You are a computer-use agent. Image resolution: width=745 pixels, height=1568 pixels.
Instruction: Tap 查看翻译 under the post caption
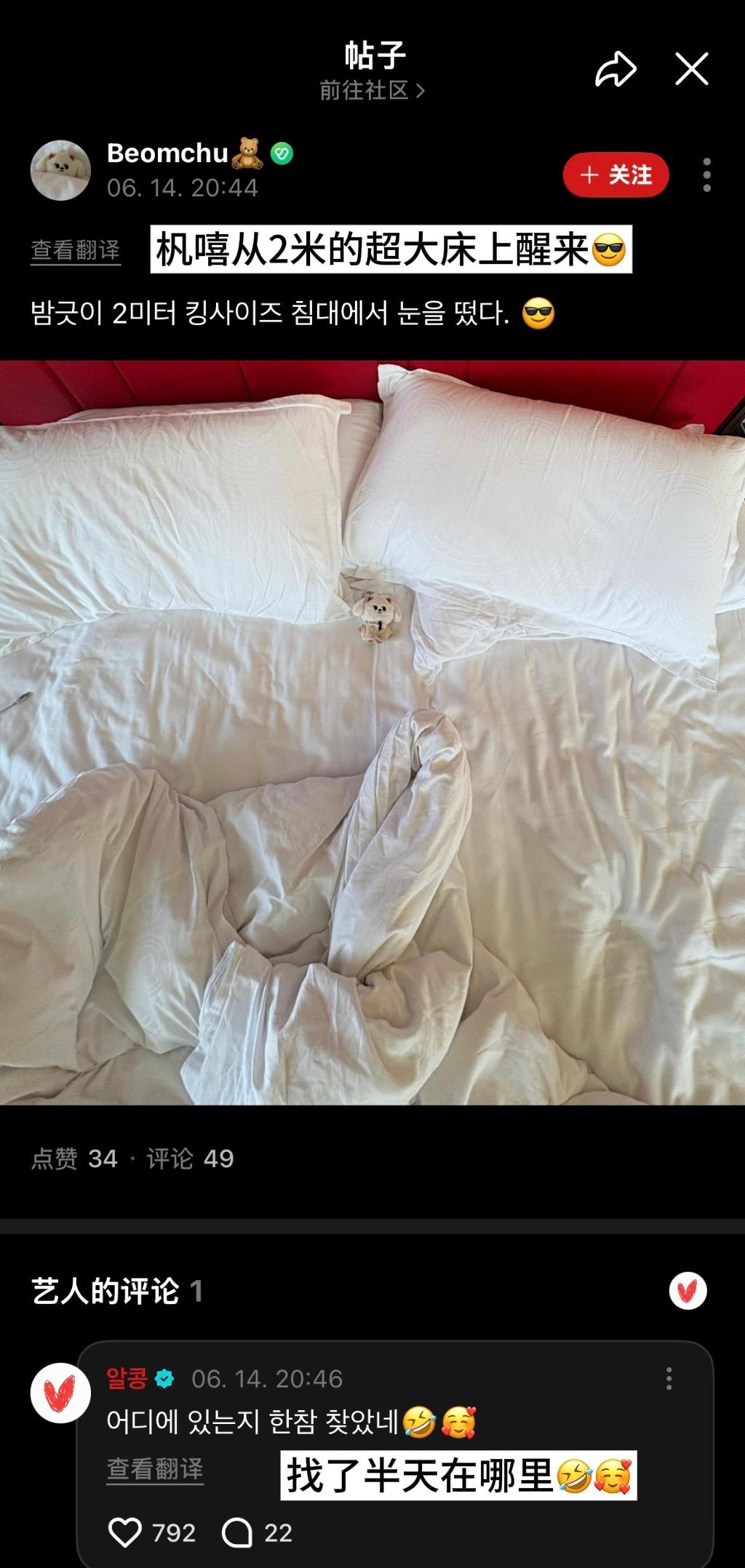[76, 250]
